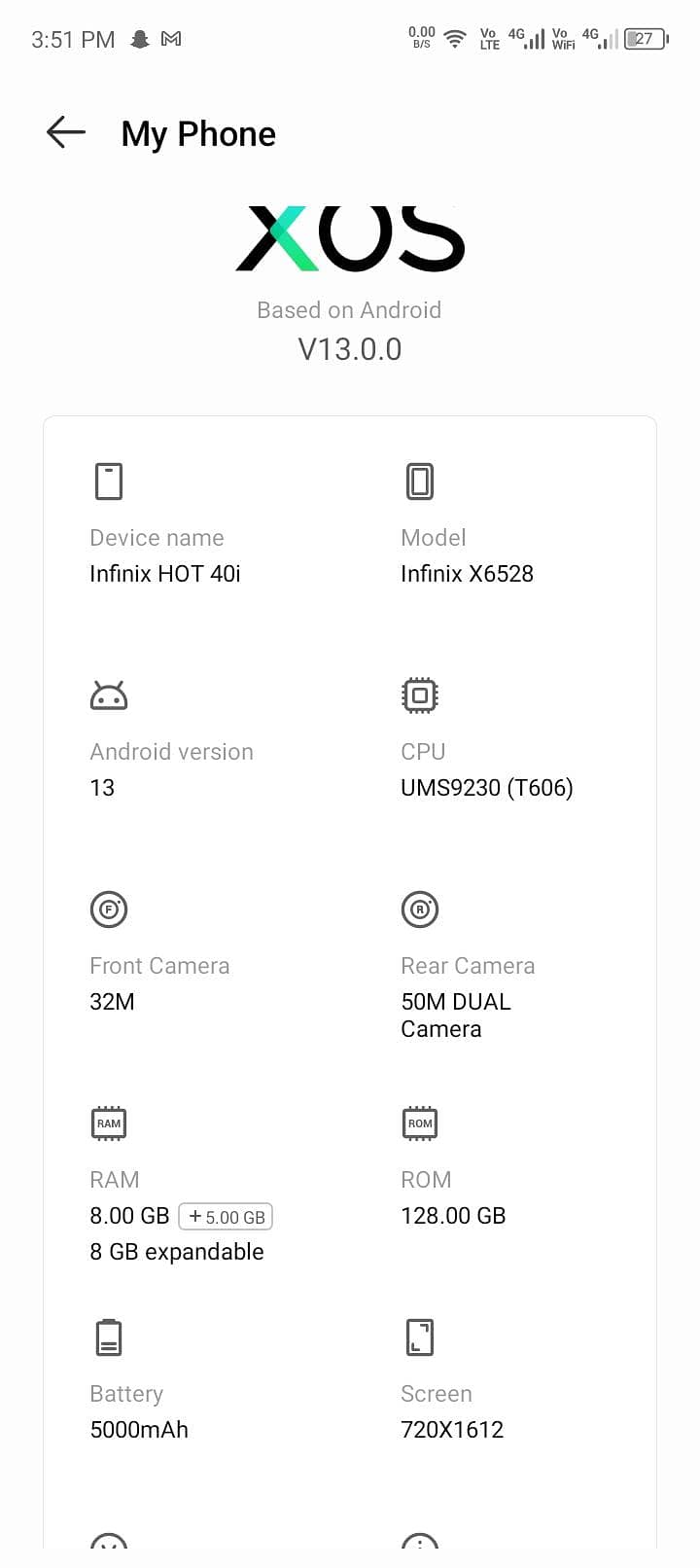Open the XOS logo
The image size is (700, 1568).
click(x=349, y=236)
